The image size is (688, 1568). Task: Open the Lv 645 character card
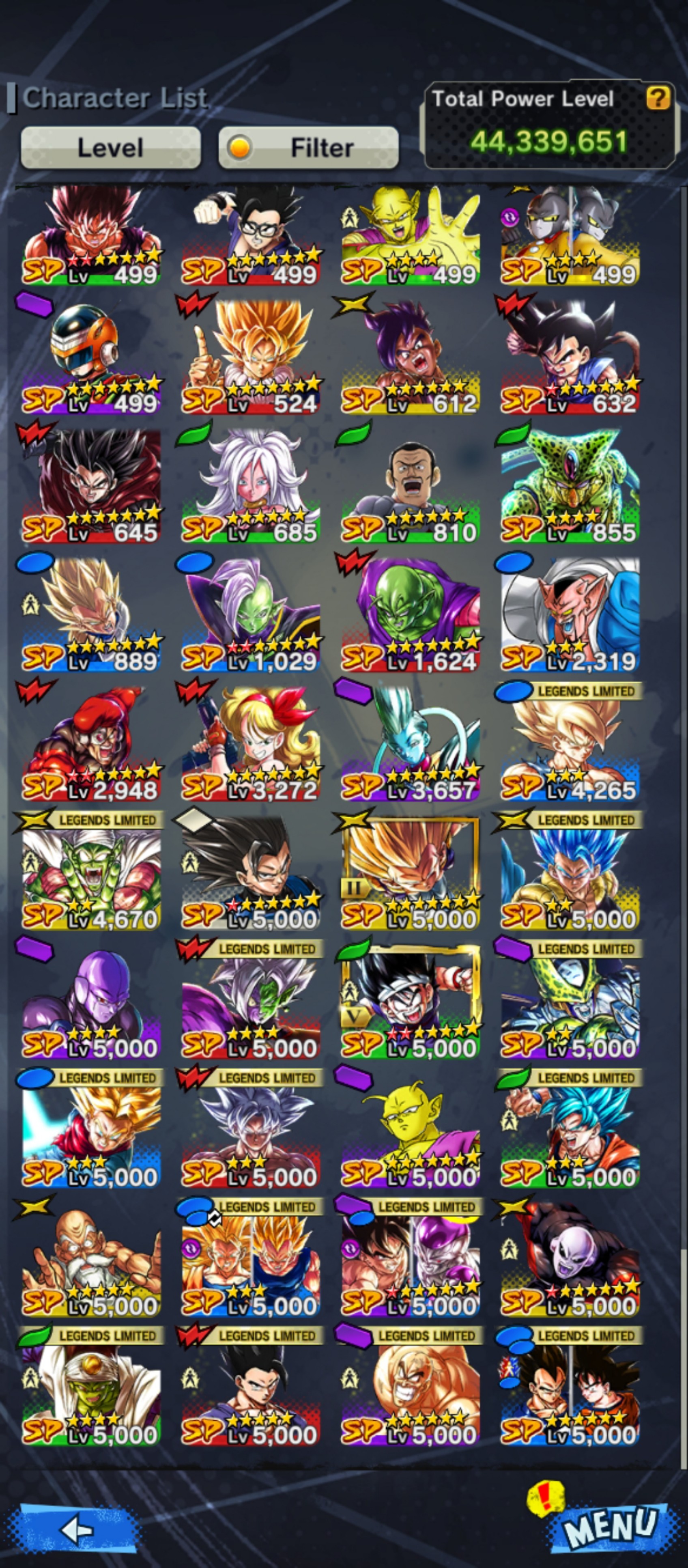coord(91,486)
